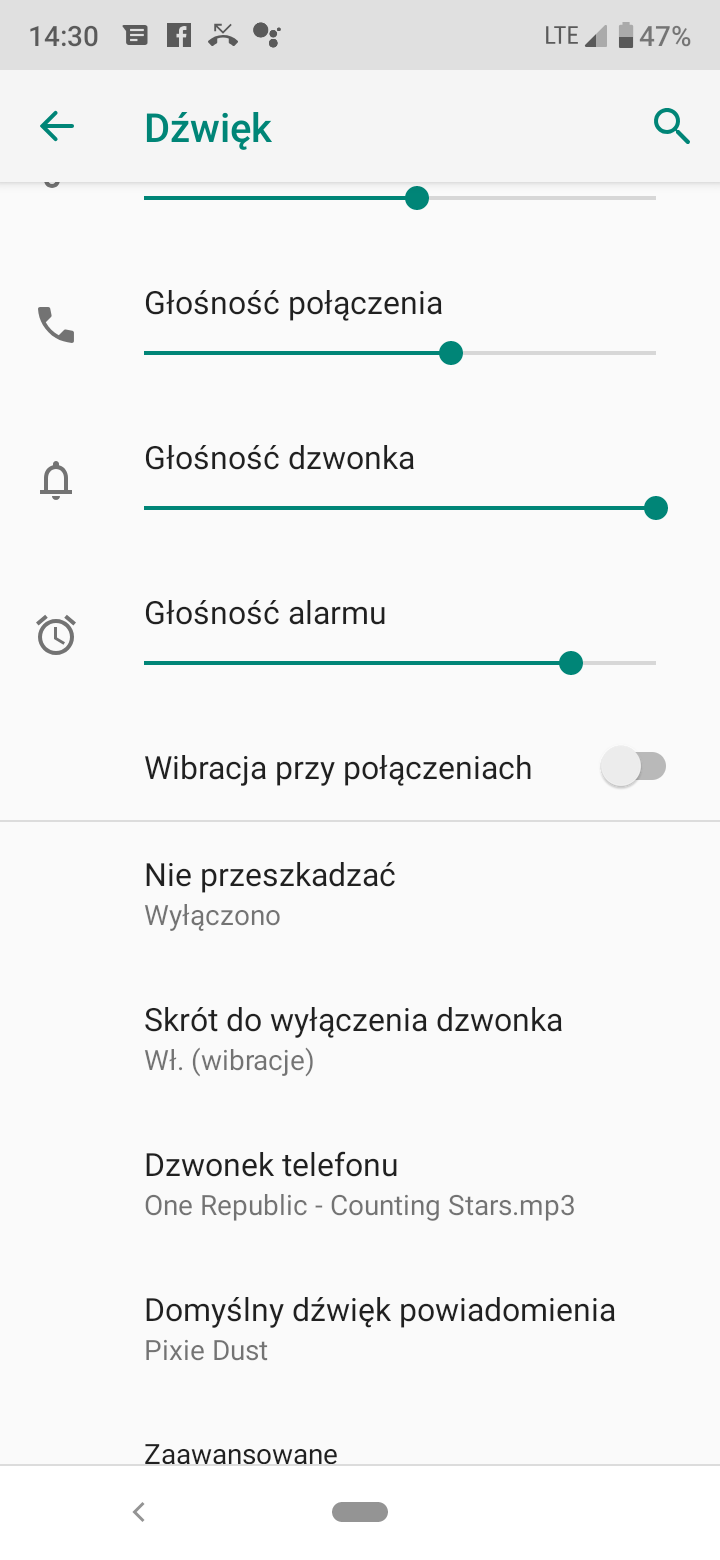The image size is (720, 1560).
Task: Change Dzwonek telefonu ringtone
Action: (x=360, y=1184)
